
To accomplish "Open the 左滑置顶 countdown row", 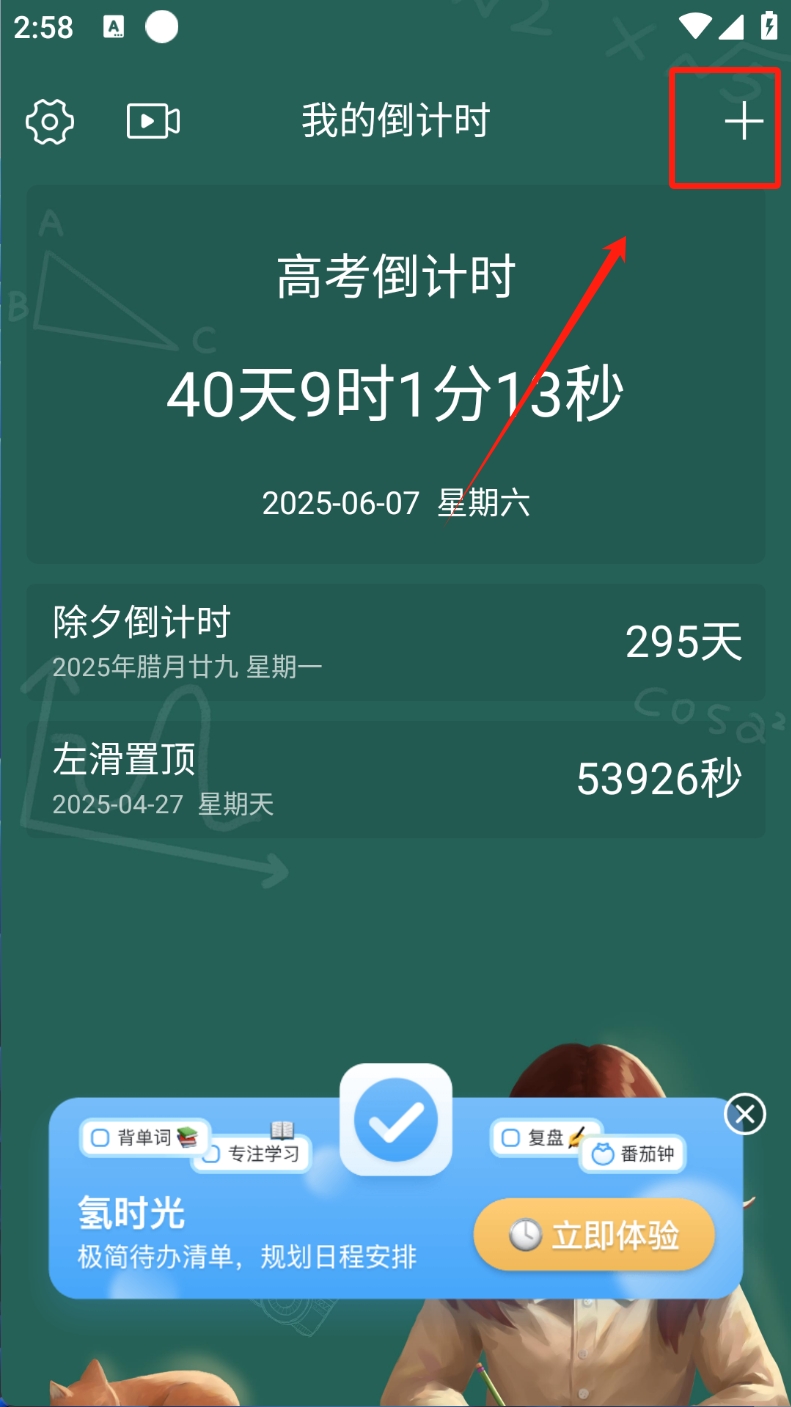I will tap(395, 780).
